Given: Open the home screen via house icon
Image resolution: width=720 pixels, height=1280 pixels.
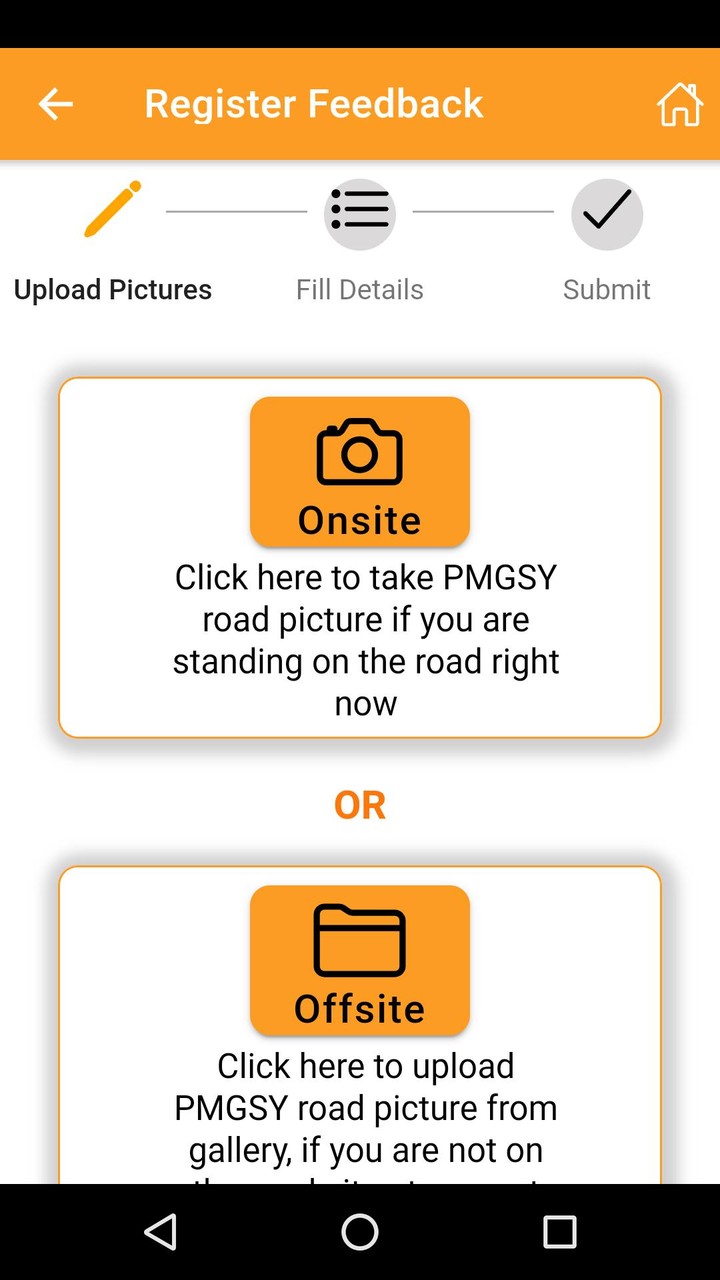Looking at the screenshot, I should point(681,103).
